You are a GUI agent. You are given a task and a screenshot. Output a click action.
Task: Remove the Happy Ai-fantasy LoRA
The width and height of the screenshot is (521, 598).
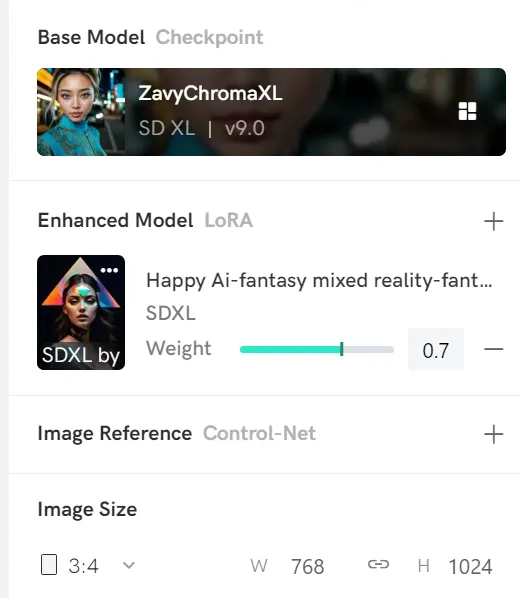coord(494,349)
